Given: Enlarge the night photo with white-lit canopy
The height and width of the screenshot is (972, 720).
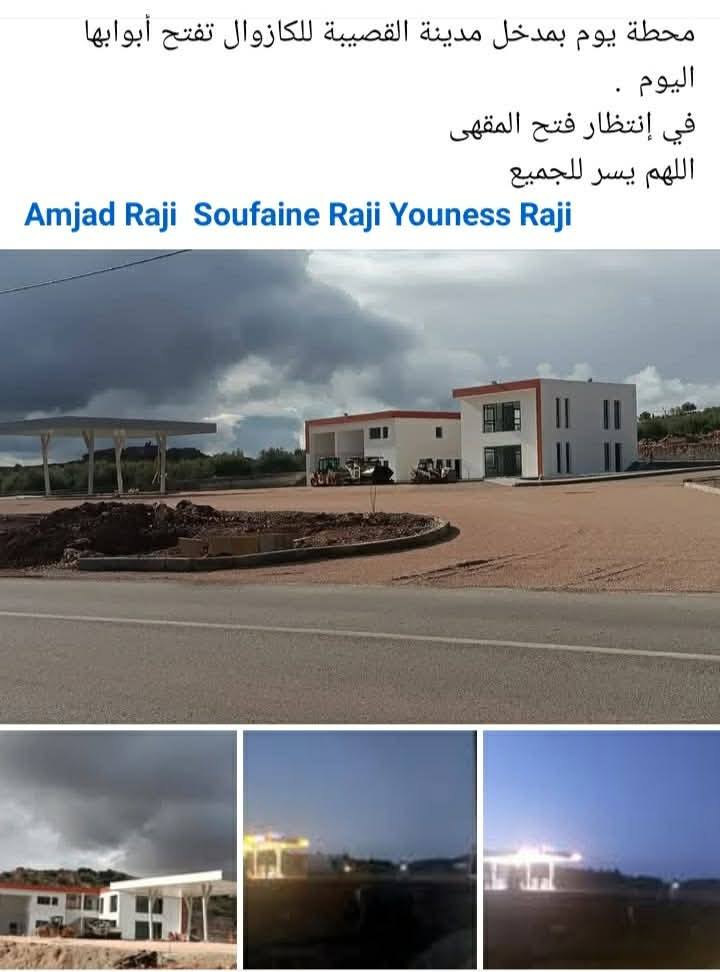Looking at the screenshot, I should pos(601,850).
